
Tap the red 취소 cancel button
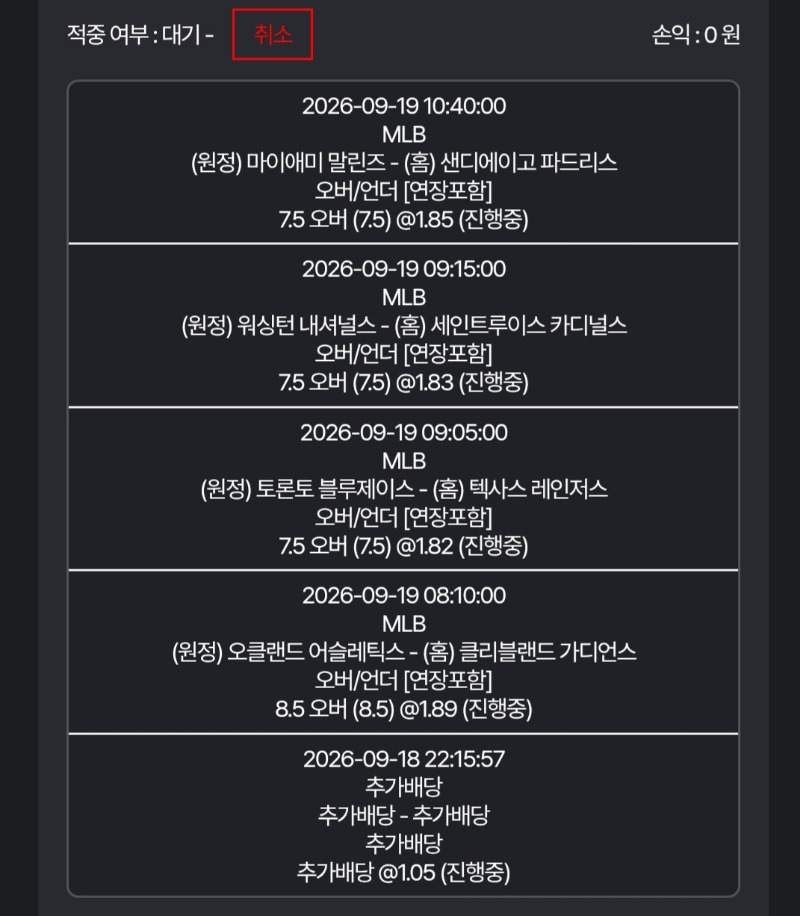point(272,34)
